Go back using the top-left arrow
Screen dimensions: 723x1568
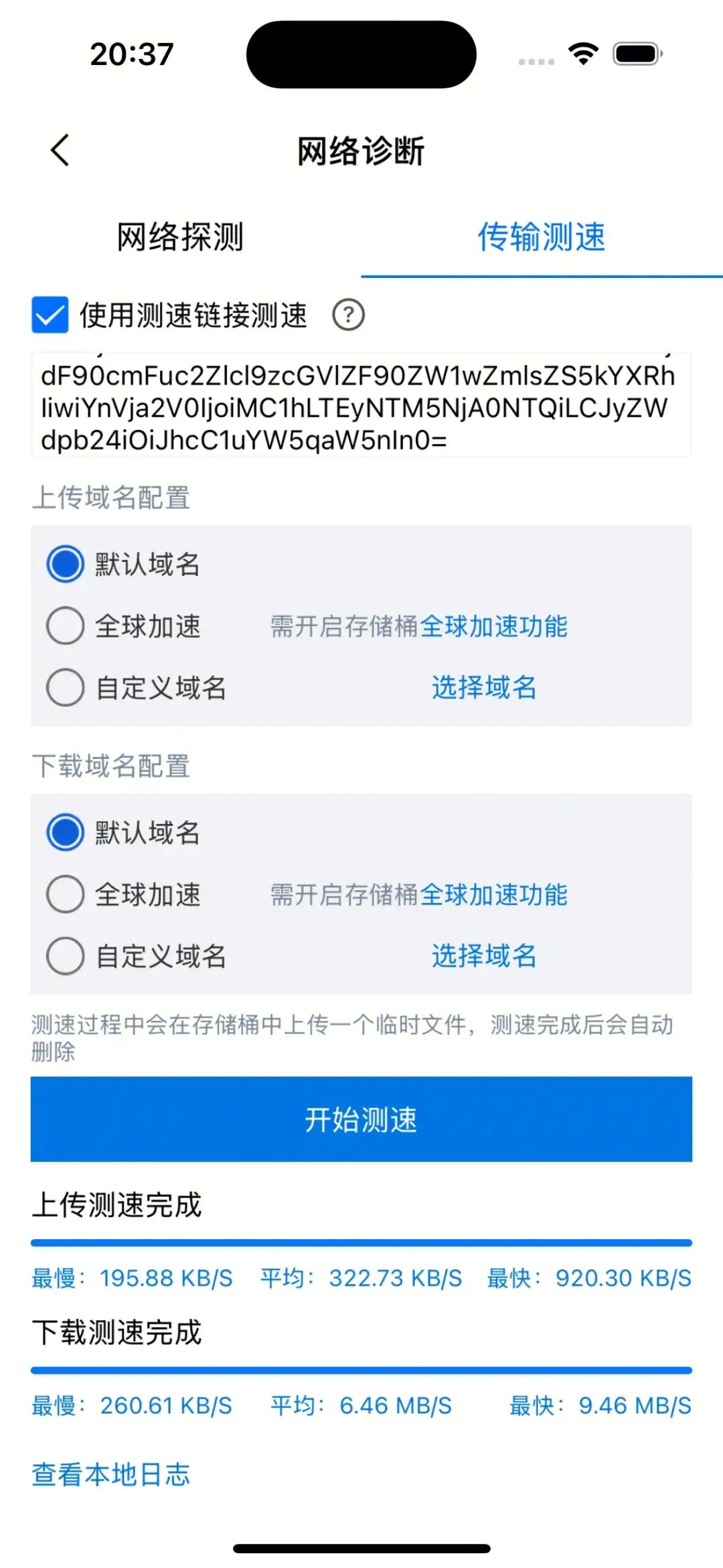point(60,150)
